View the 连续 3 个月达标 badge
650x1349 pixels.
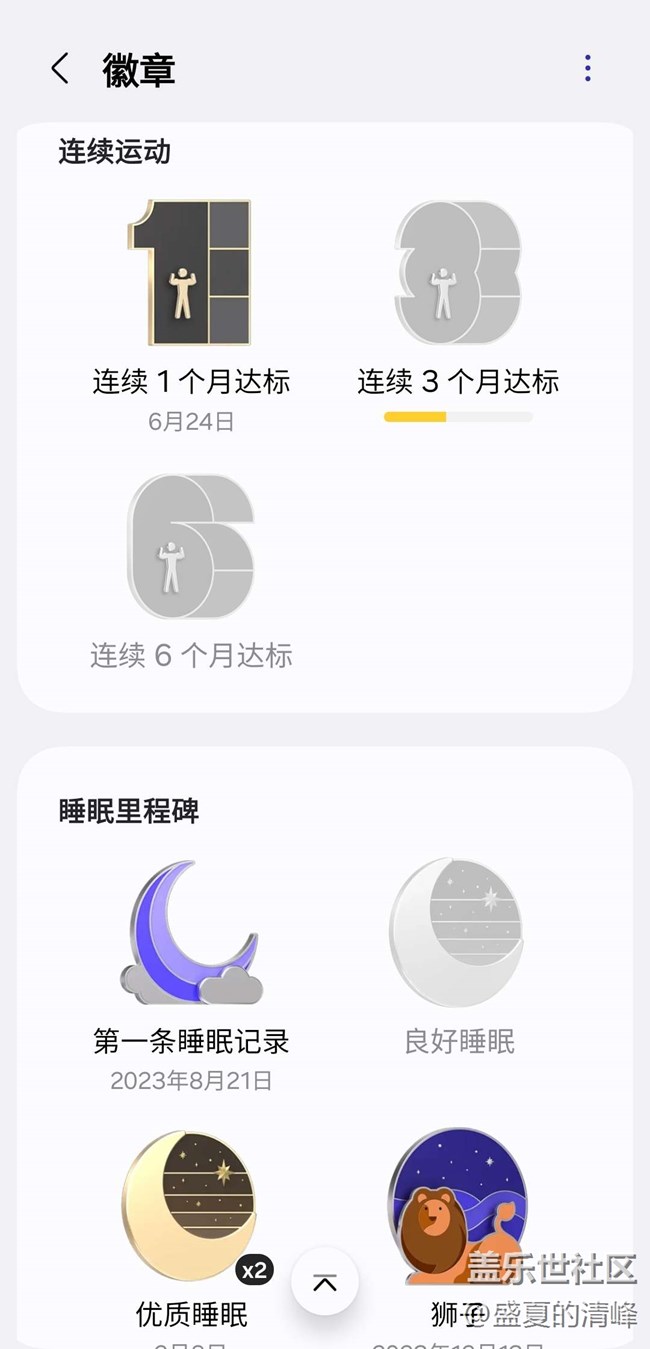(458, 274)
